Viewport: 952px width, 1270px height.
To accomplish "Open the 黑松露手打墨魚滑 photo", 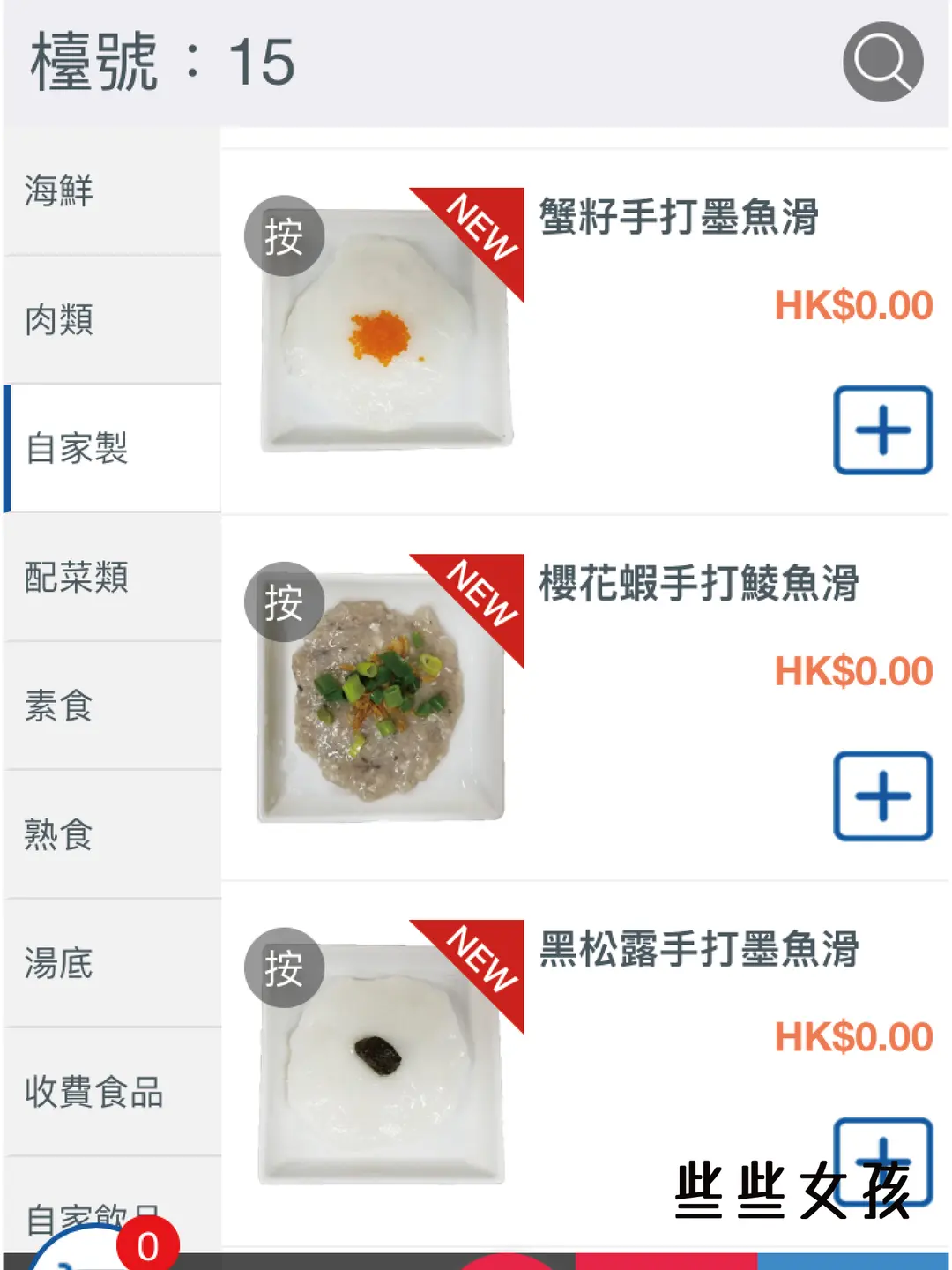I will [x=381, y=1063].
